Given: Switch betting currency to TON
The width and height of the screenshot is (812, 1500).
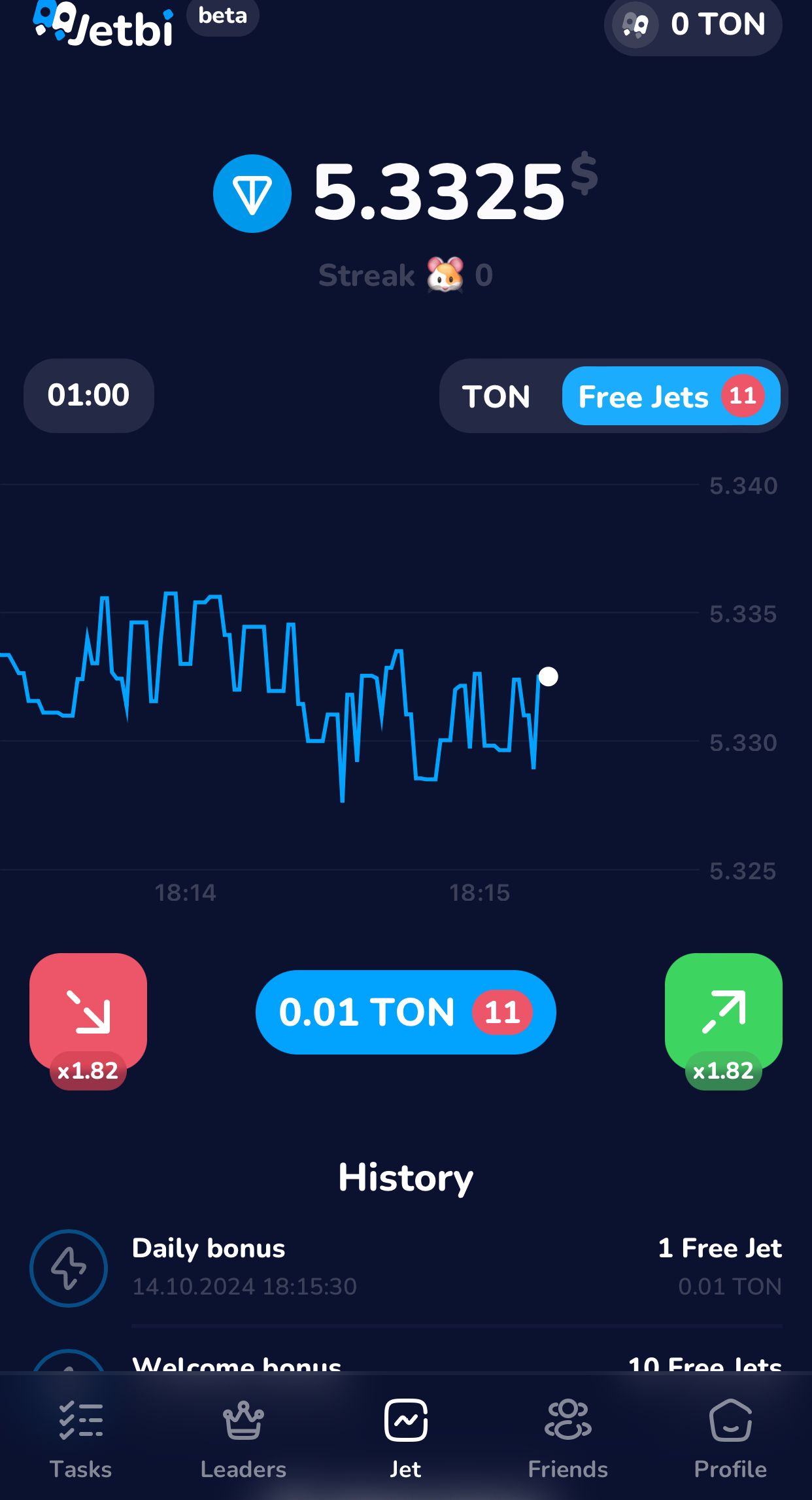Looking at the screenshot, I should 498,396.
